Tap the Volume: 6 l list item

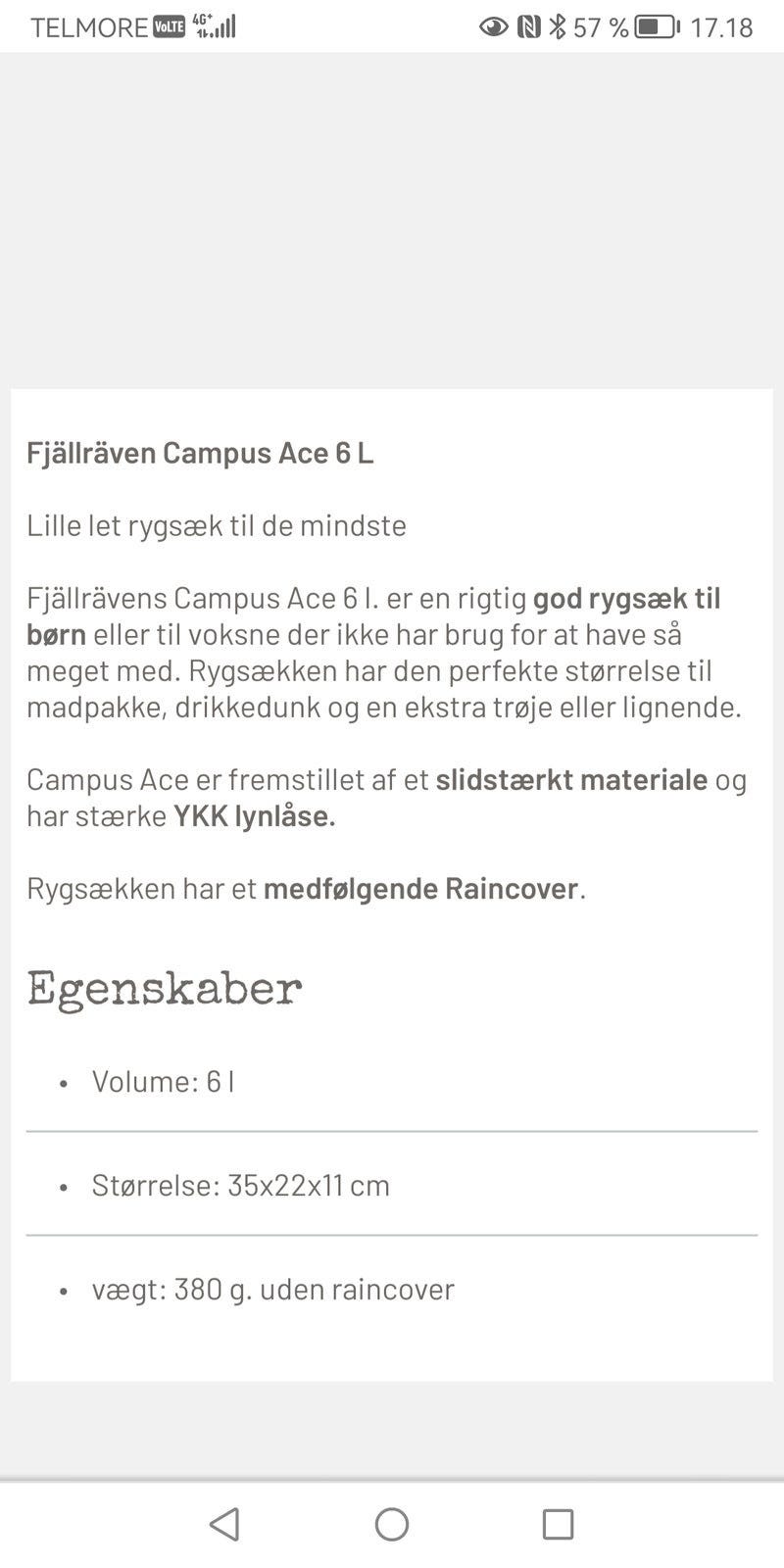[x=164, y=1081]
